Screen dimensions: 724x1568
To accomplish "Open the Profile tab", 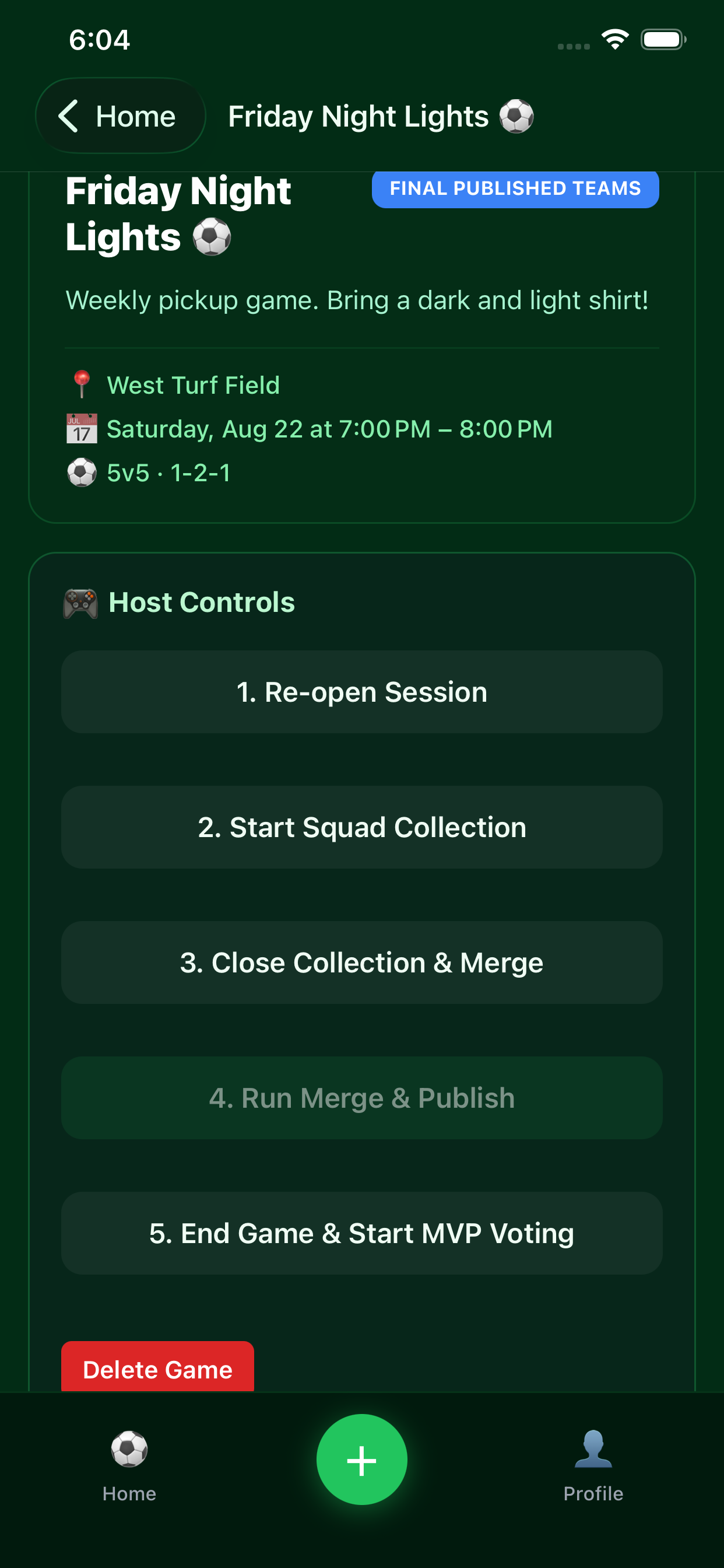I will [x=593, y=1467].
